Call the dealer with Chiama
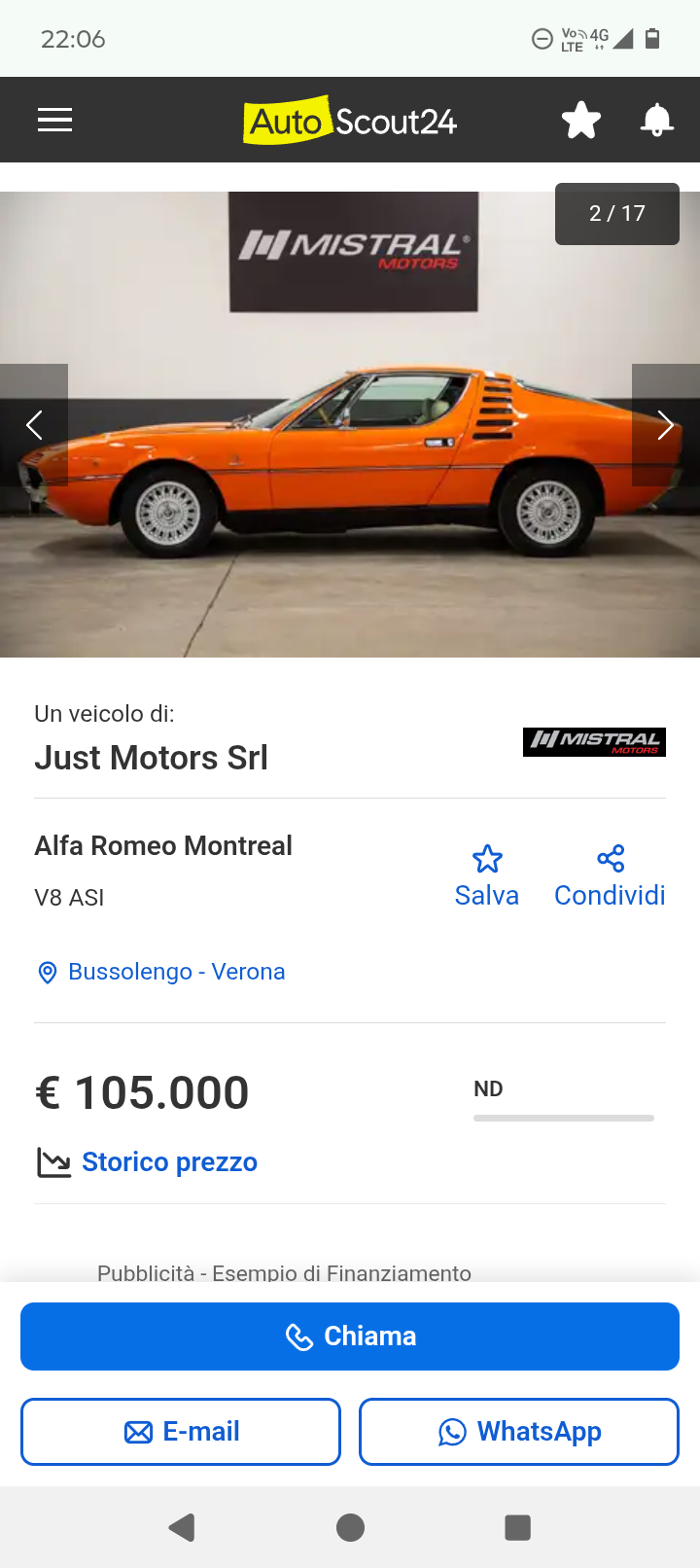This screenshot has height=1568, width=700. coord(350,1336)
